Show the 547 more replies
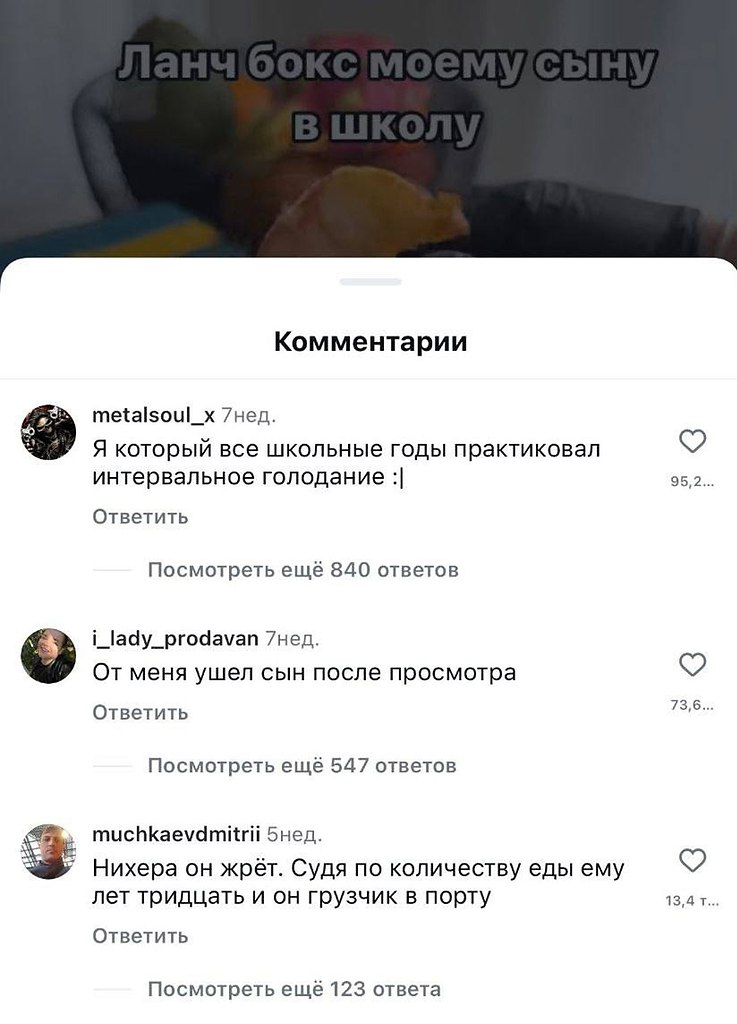Viewport: 737px width, 1024px height. (301, 766)
